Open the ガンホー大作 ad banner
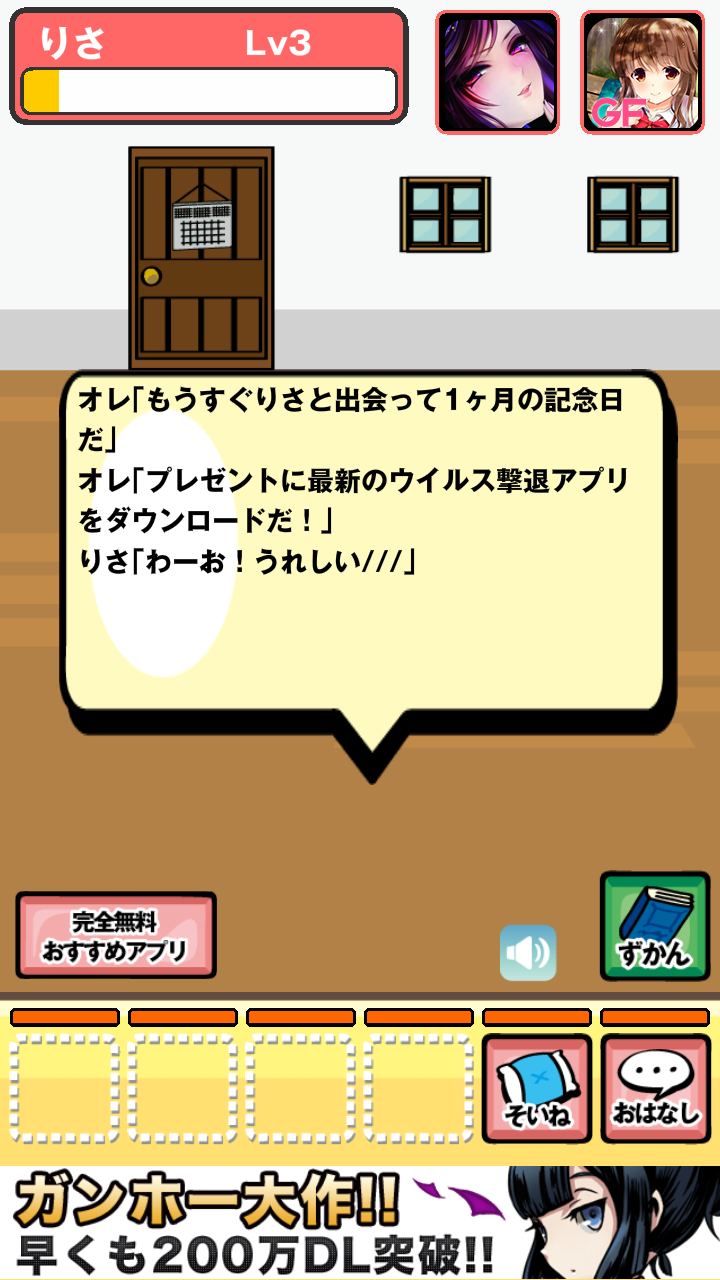This screenshot has width=720, height=1280. tap(360, 1223)
